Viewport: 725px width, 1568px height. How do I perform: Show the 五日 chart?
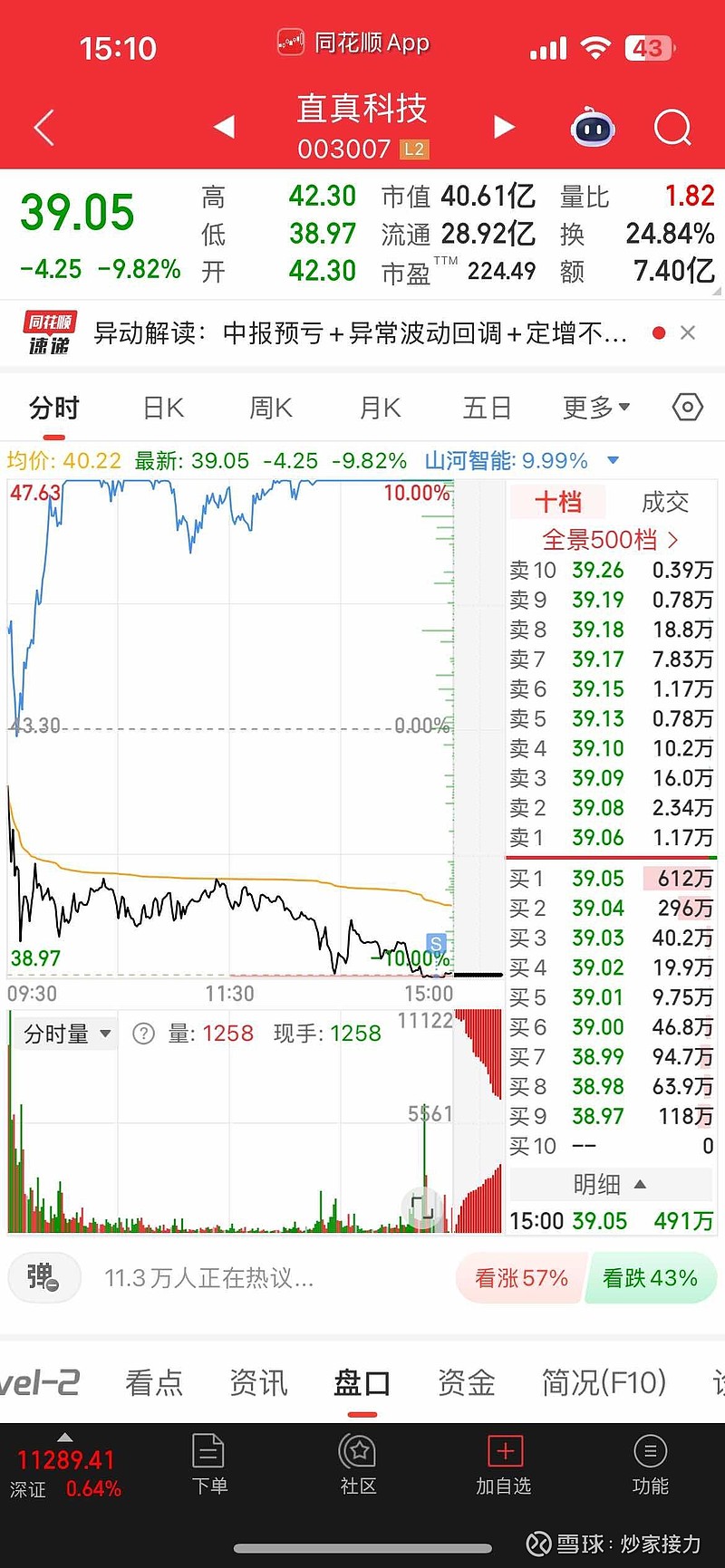(x=488, y=409)
